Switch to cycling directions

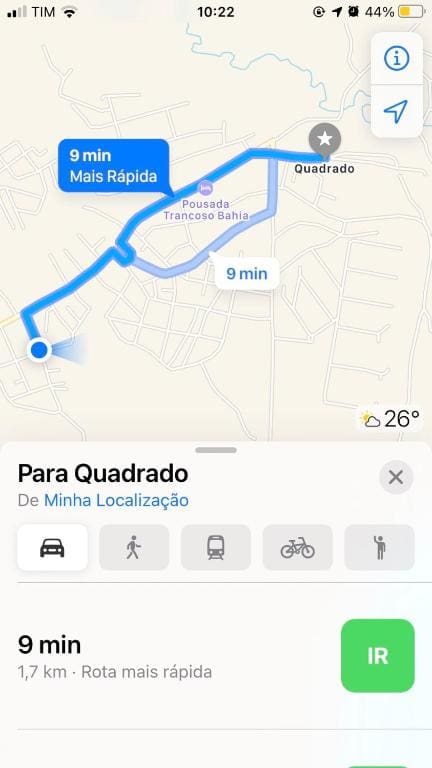(x=298, y=548)
